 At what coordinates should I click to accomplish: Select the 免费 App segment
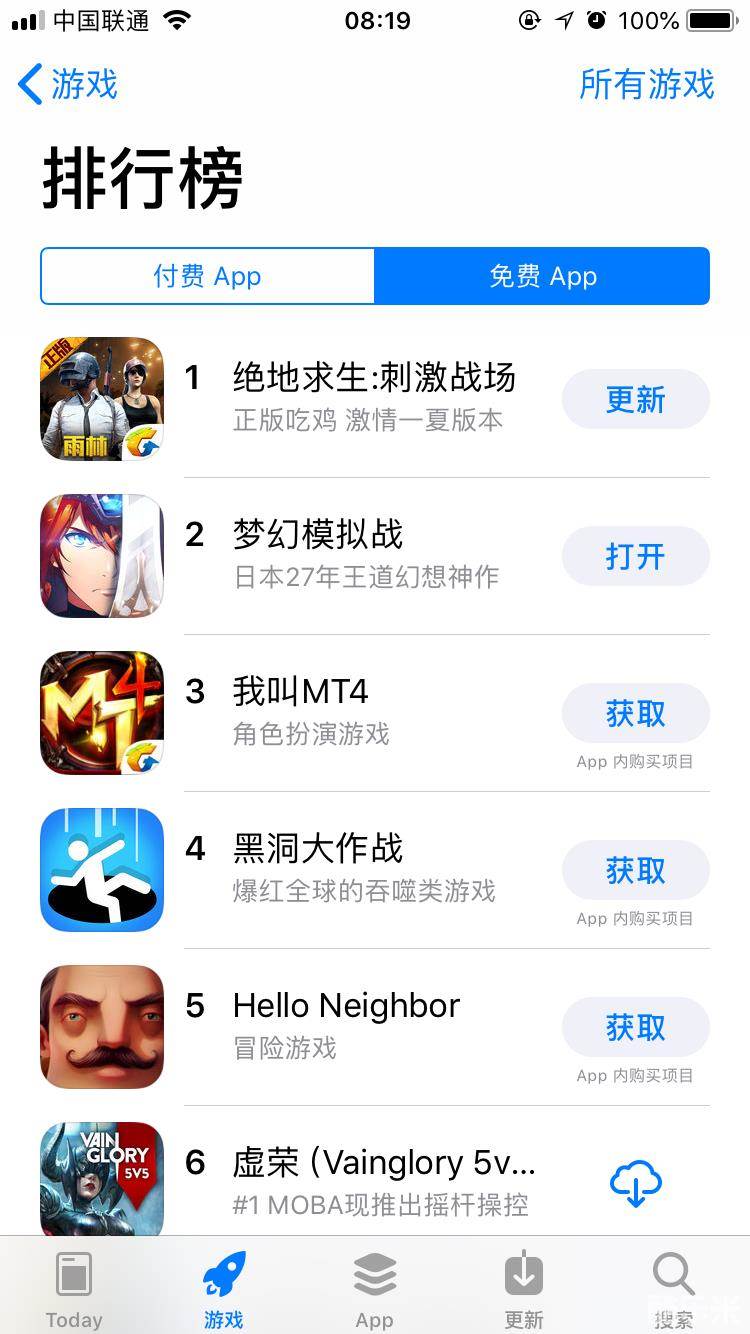click(542, 276)
